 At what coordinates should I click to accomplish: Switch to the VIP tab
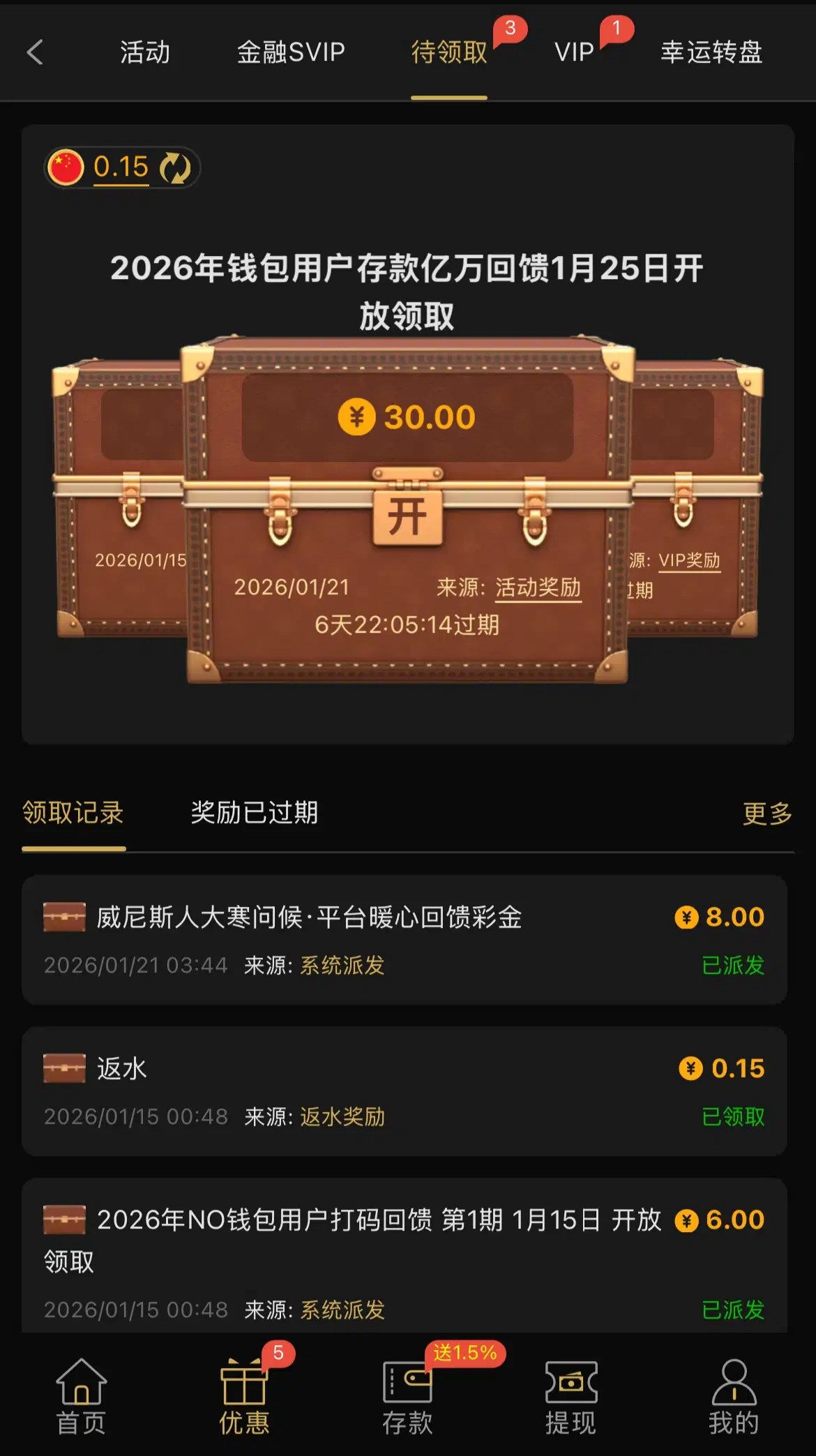(574, 52)
